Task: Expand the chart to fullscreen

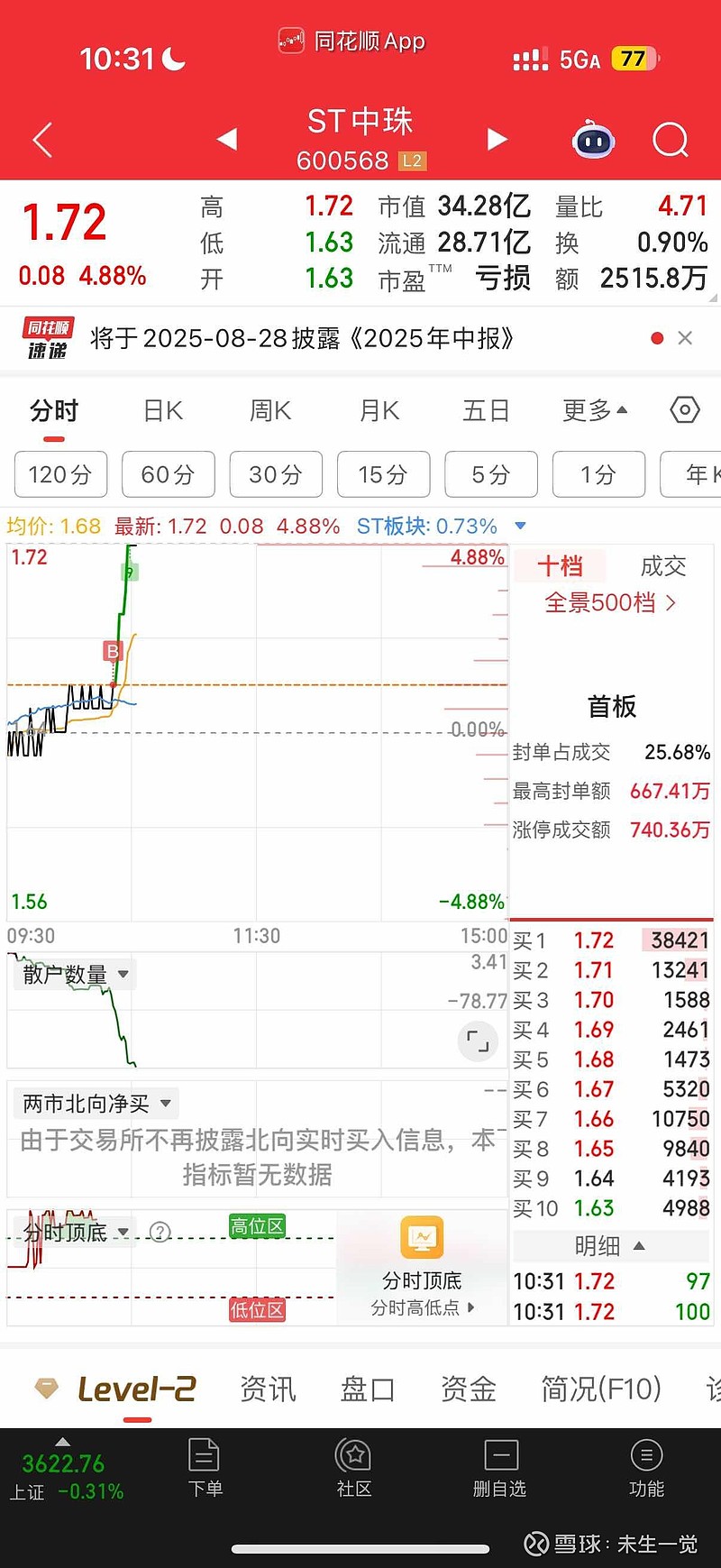Action: (x=478, y=1042)
